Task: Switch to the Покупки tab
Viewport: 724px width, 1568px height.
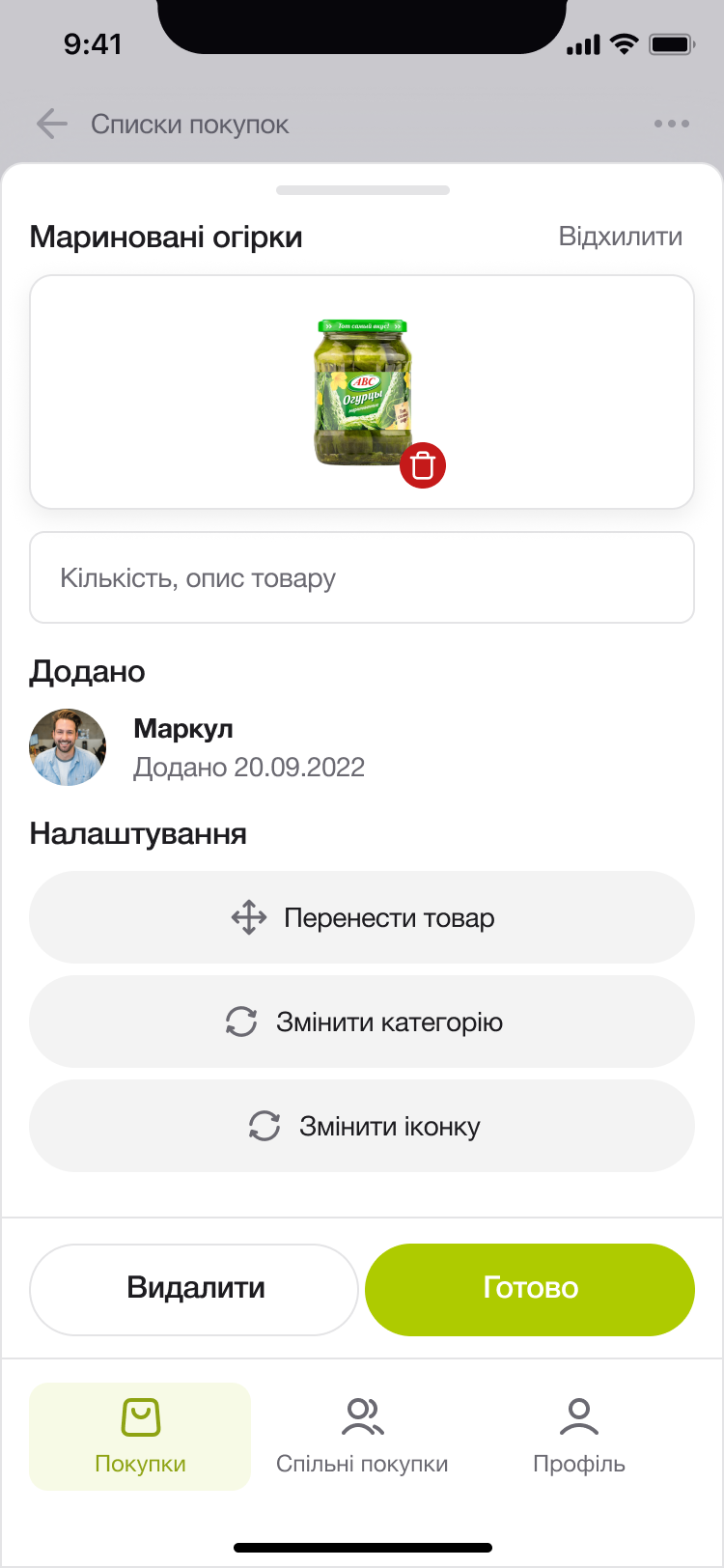Action: pos(140,1436)
